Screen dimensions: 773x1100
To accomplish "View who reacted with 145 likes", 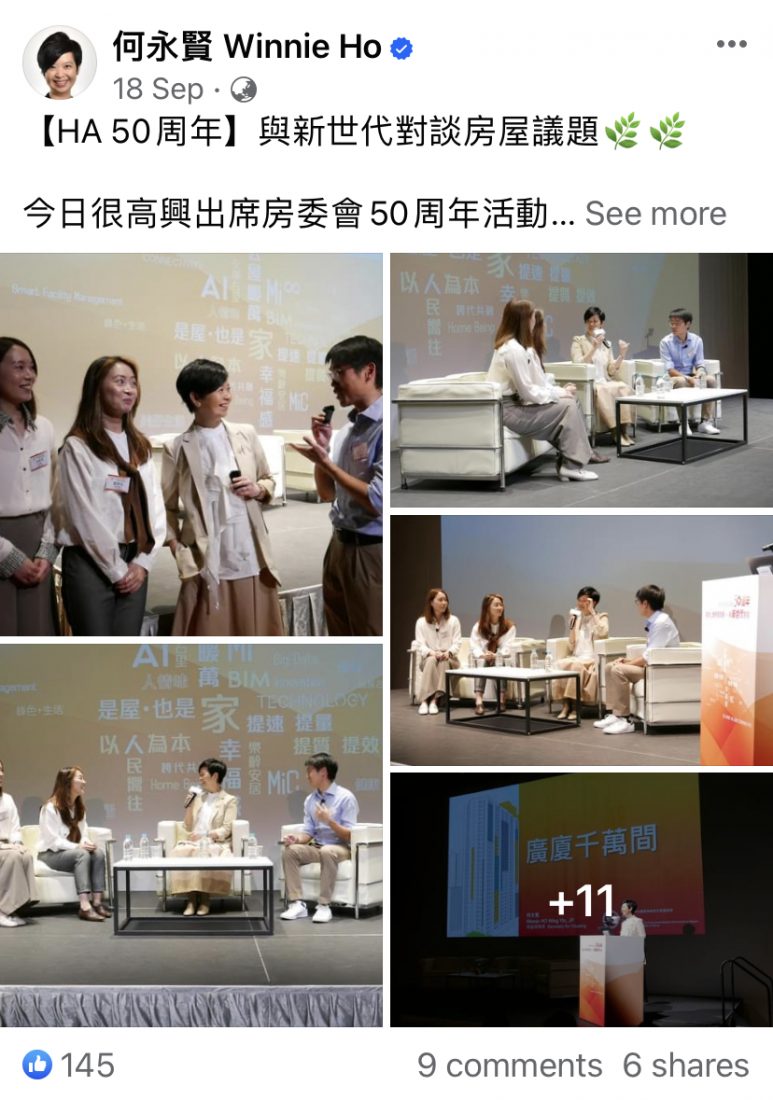I will [70, 1065].
